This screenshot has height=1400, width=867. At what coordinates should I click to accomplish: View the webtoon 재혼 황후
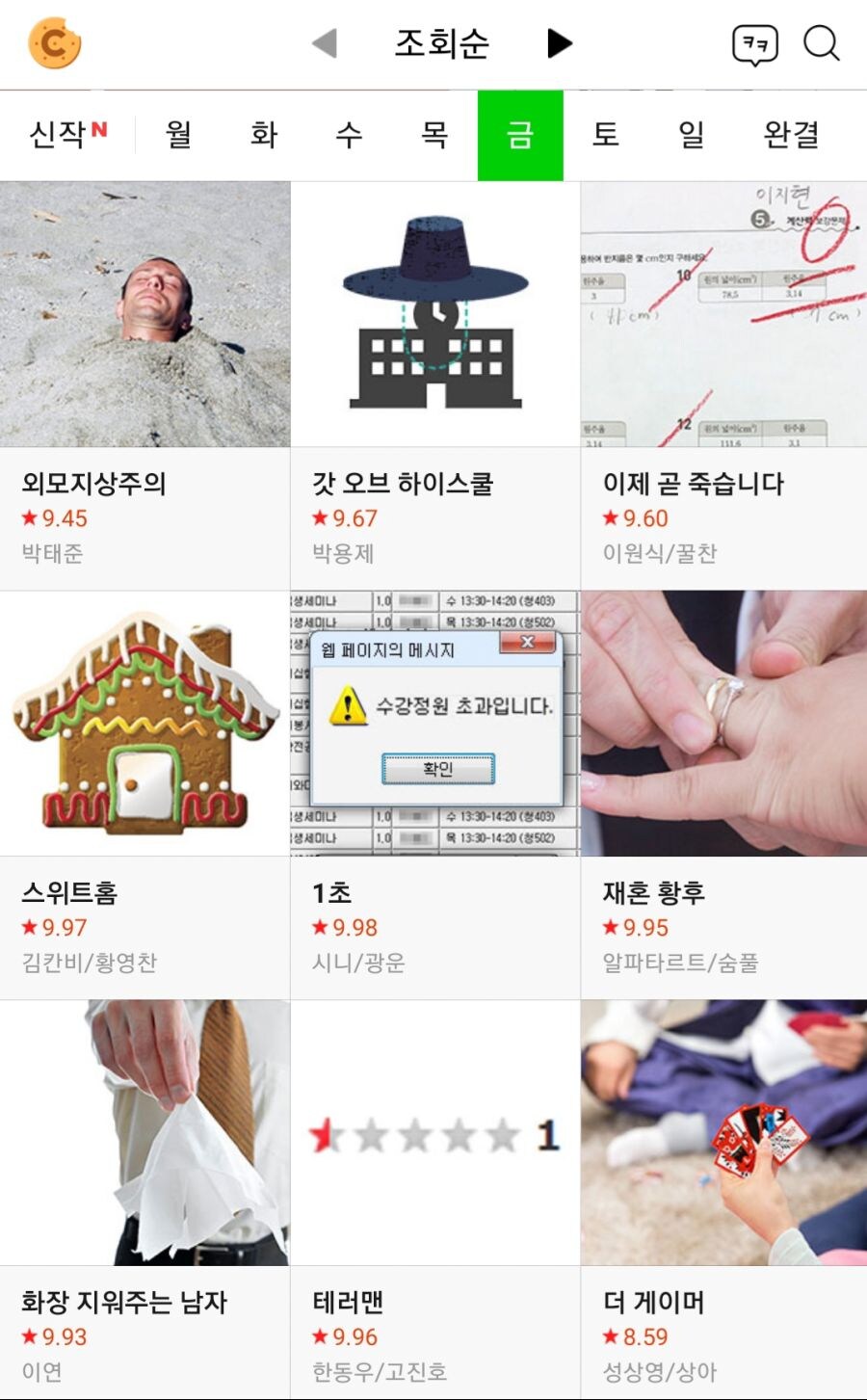[723, 795]
